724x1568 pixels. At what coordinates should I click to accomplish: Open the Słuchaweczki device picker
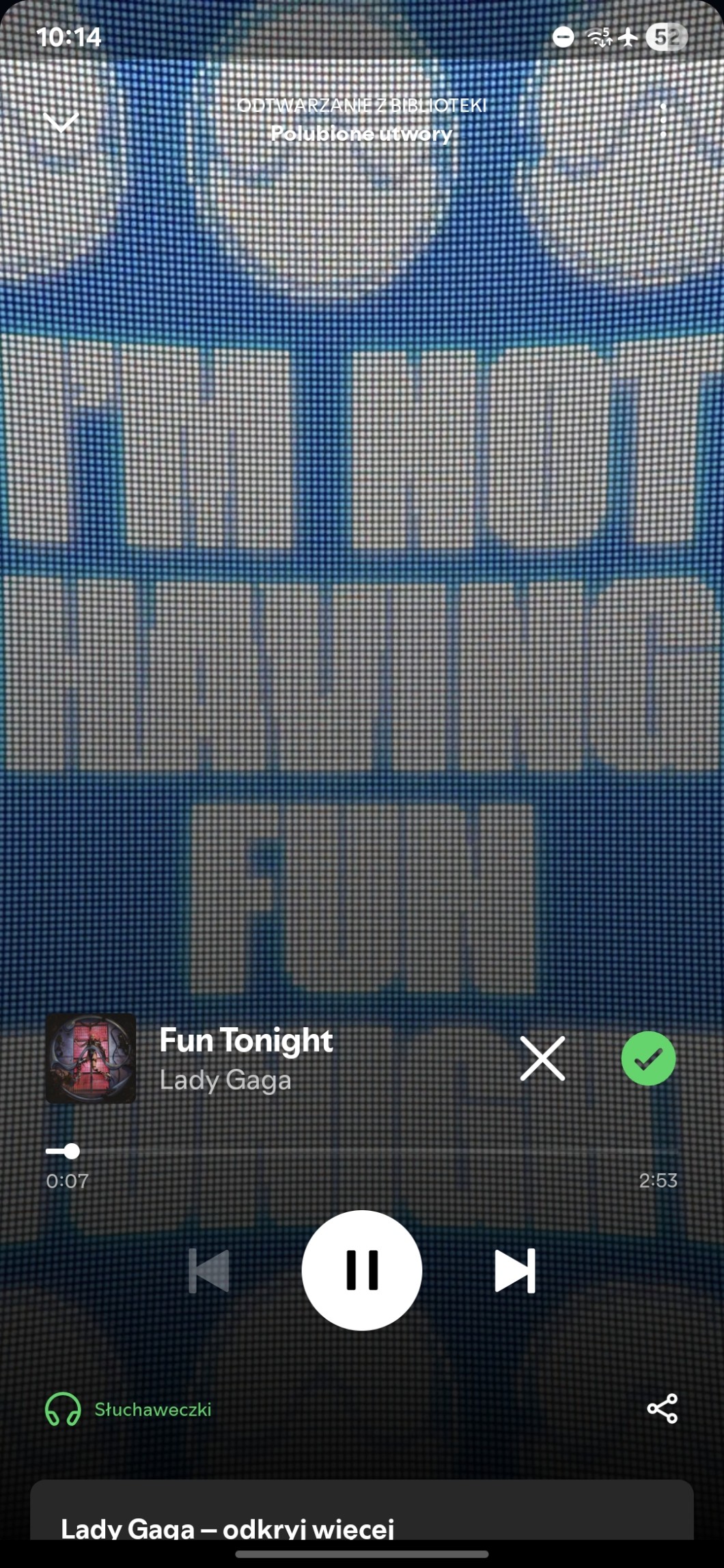(128, 1410)
